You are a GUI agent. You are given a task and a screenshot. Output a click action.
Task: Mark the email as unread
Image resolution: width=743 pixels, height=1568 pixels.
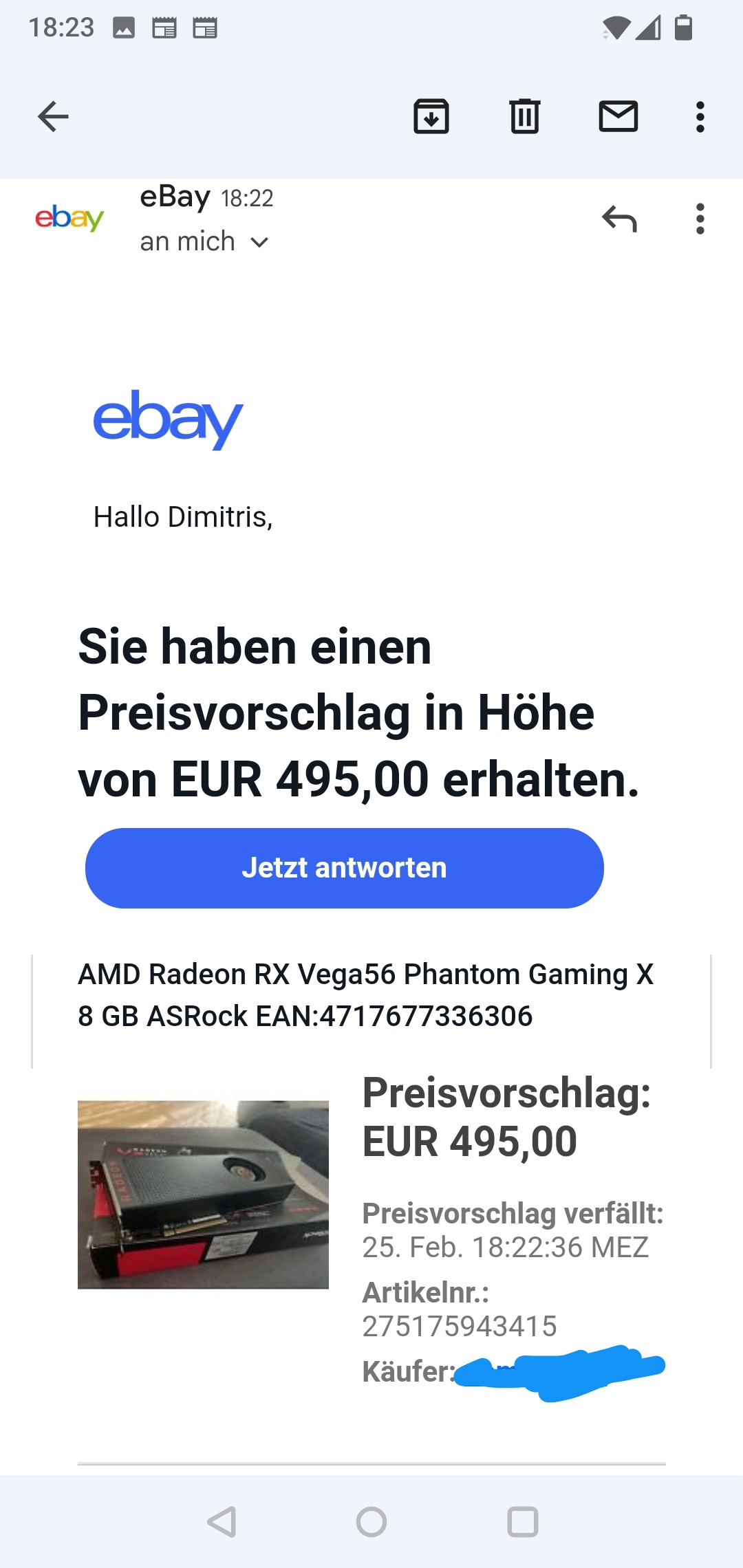point(618,116)
